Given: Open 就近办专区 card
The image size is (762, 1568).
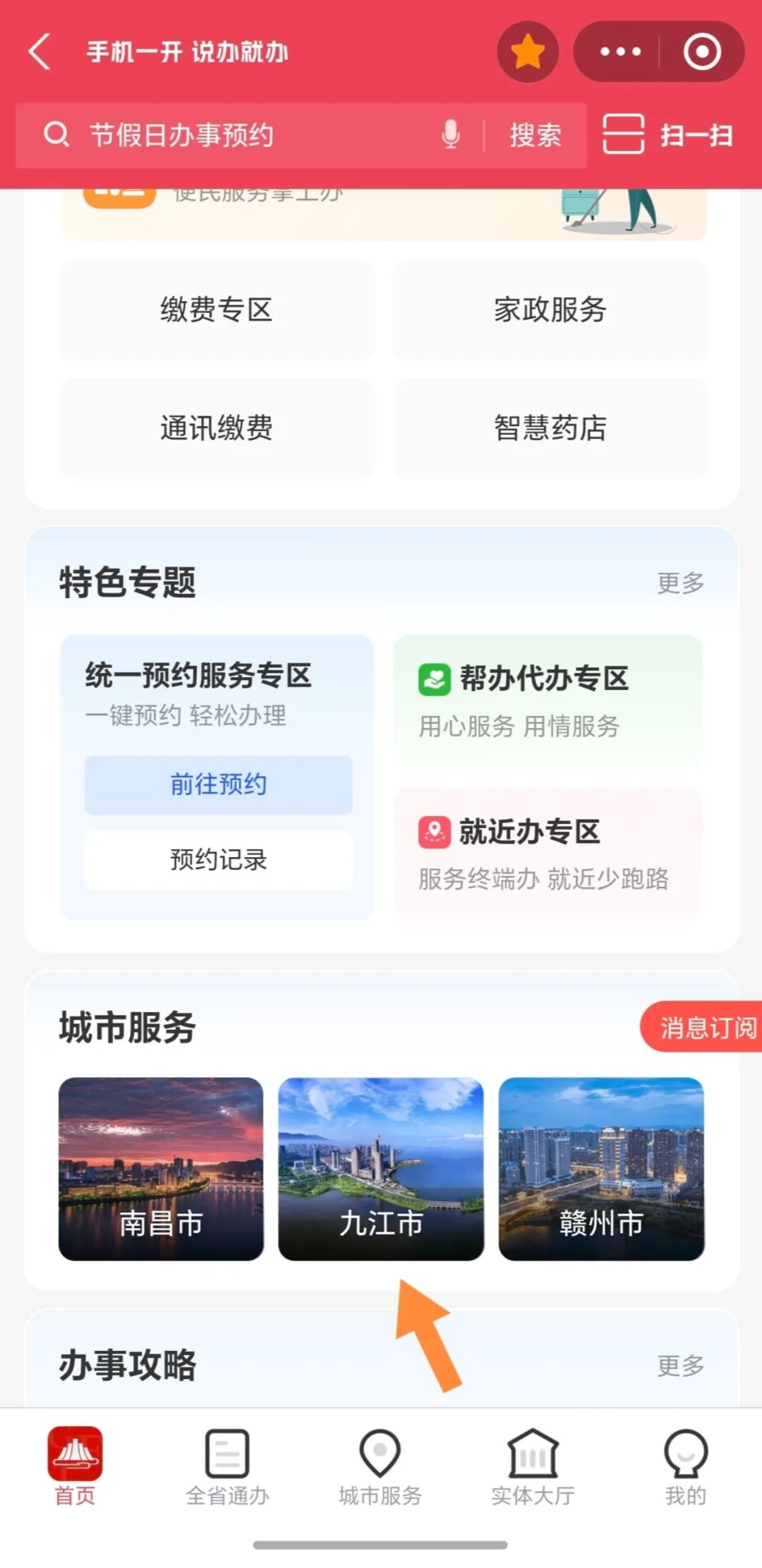Looking at the screenshot, I should point(548,853).
